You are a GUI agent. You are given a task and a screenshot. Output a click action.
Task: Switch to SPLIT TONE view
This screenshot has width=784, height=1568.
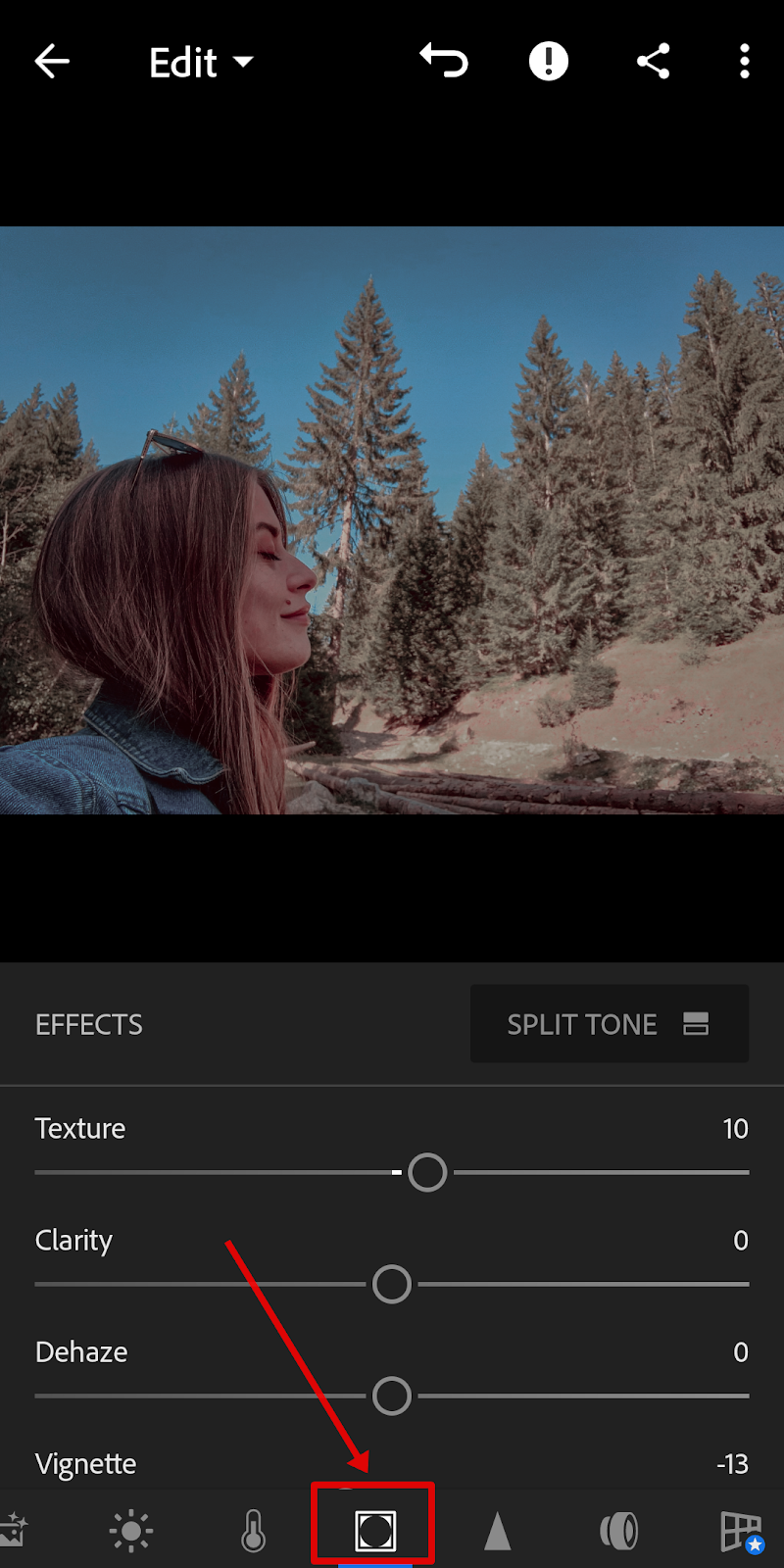point(609,1023)
